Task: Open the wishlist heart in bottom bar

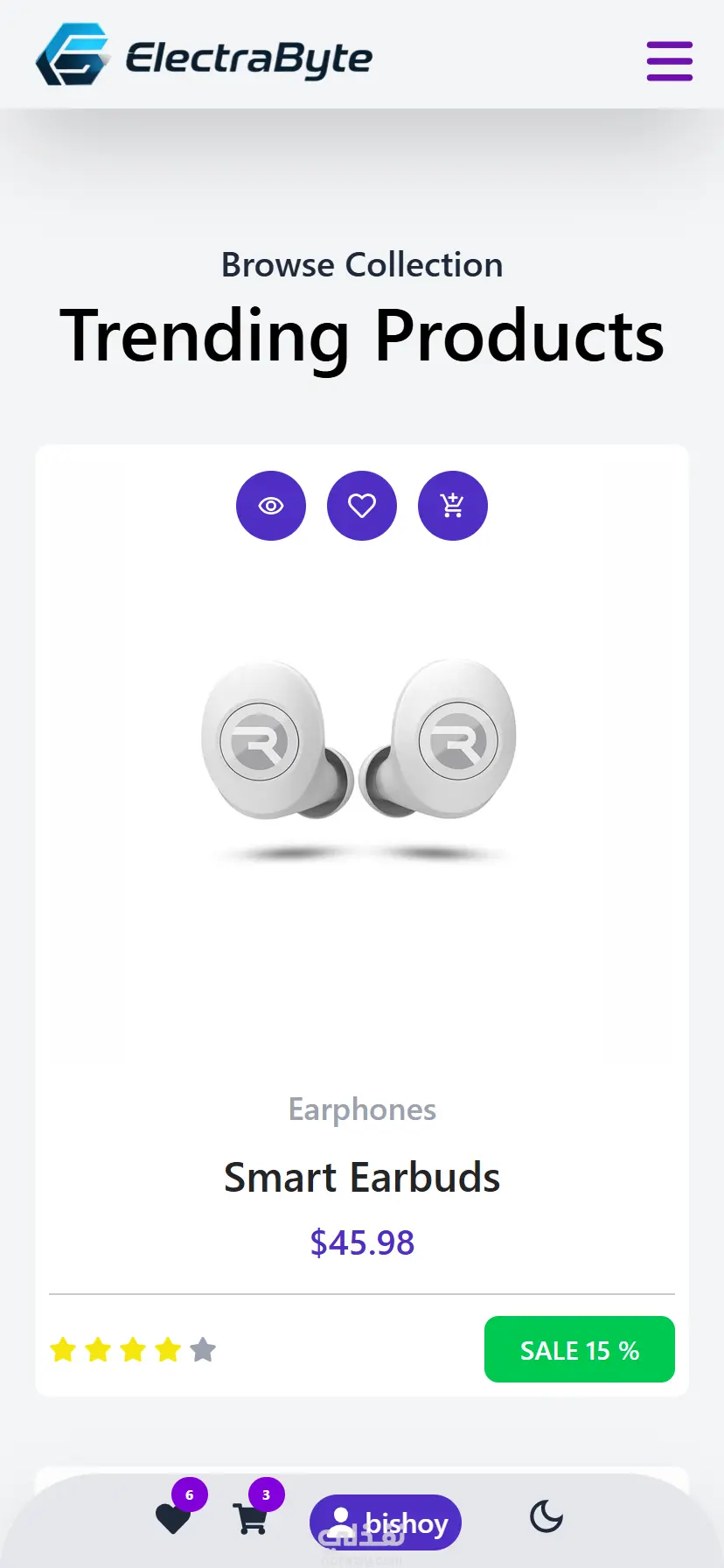Action: (173, 1518)
